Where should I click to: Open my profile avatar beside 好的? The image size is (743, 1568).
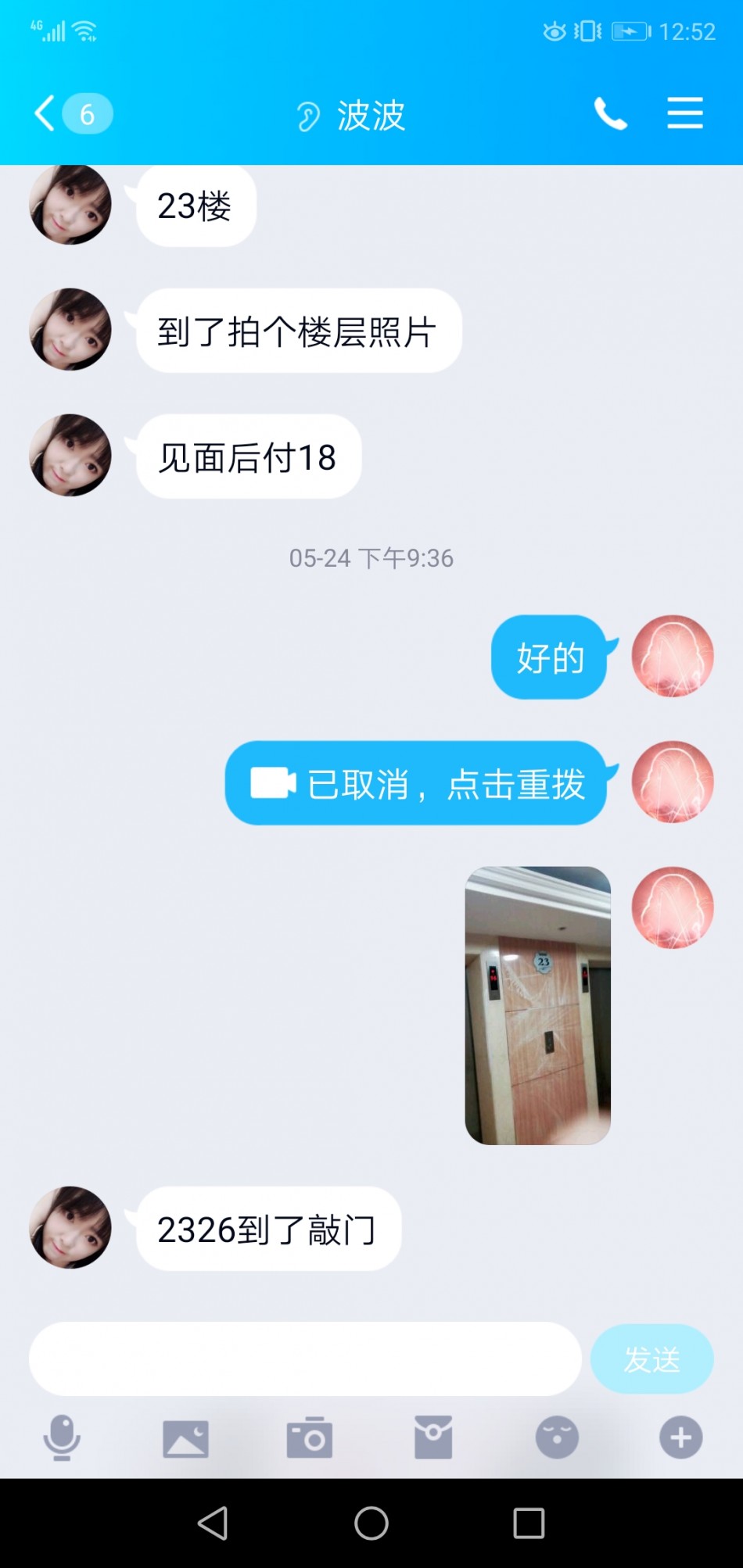tap(673, 657)
